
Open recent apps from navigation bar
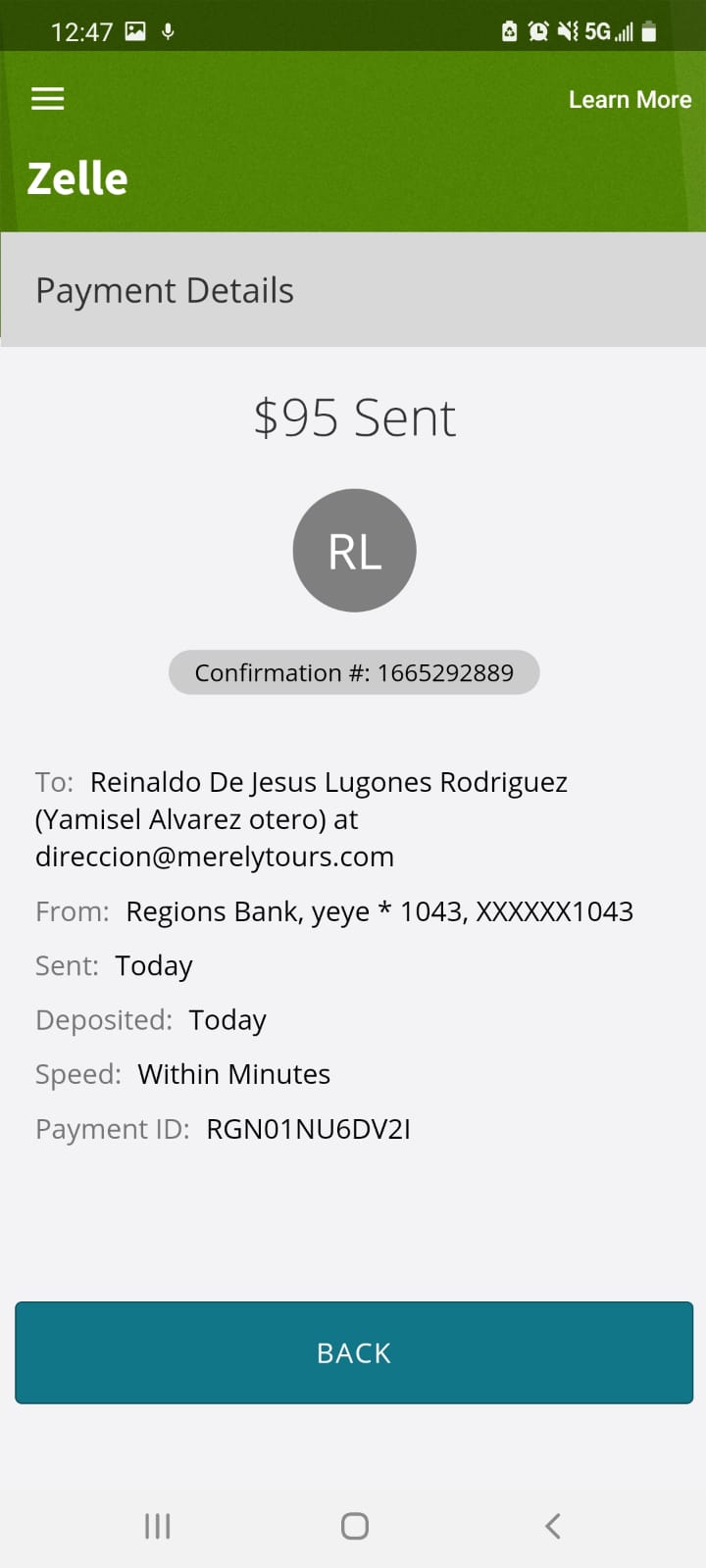pos(157,1526)
